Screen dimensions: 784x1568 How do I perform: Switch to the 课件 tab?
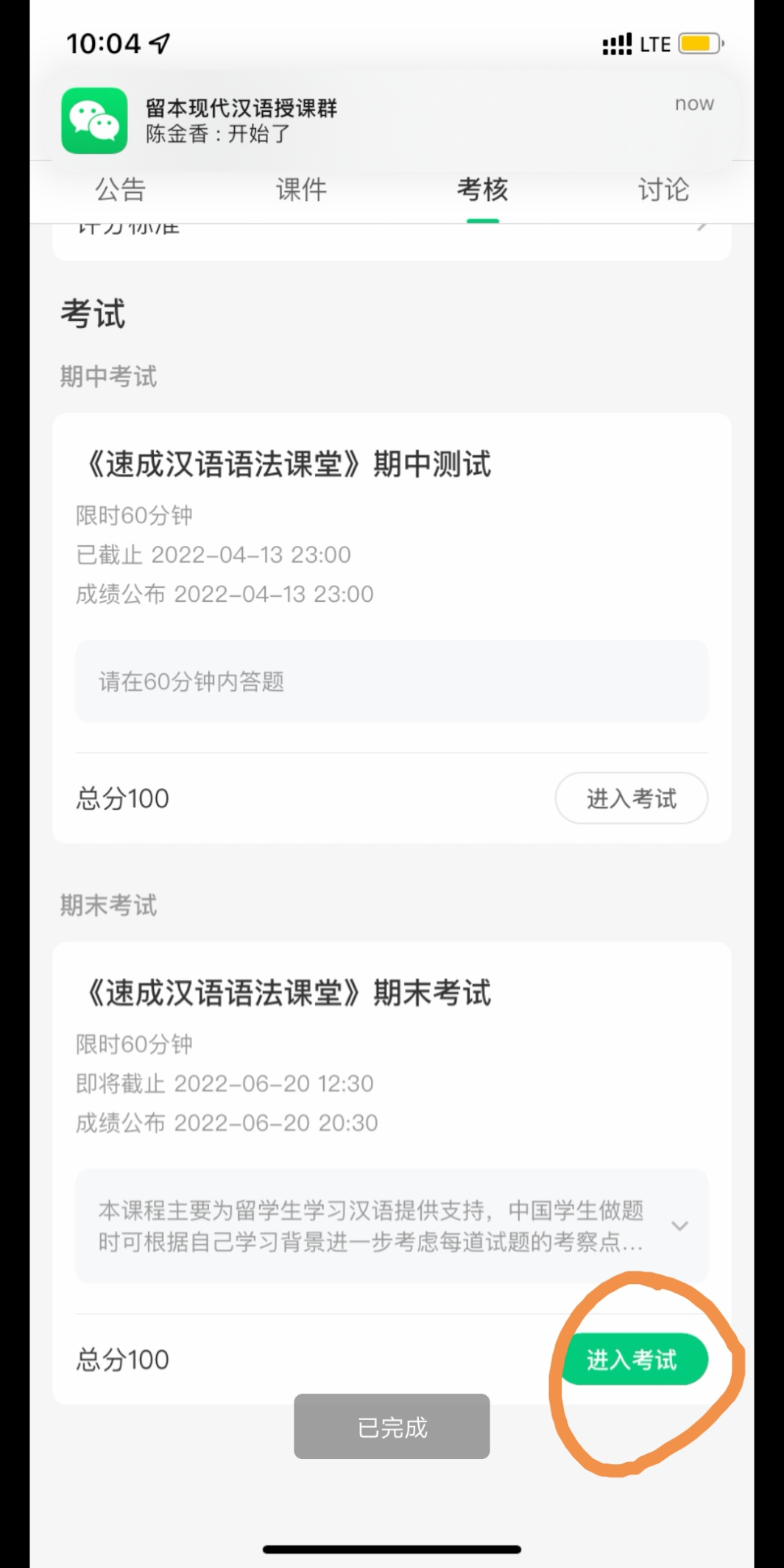tap(301, 190)
